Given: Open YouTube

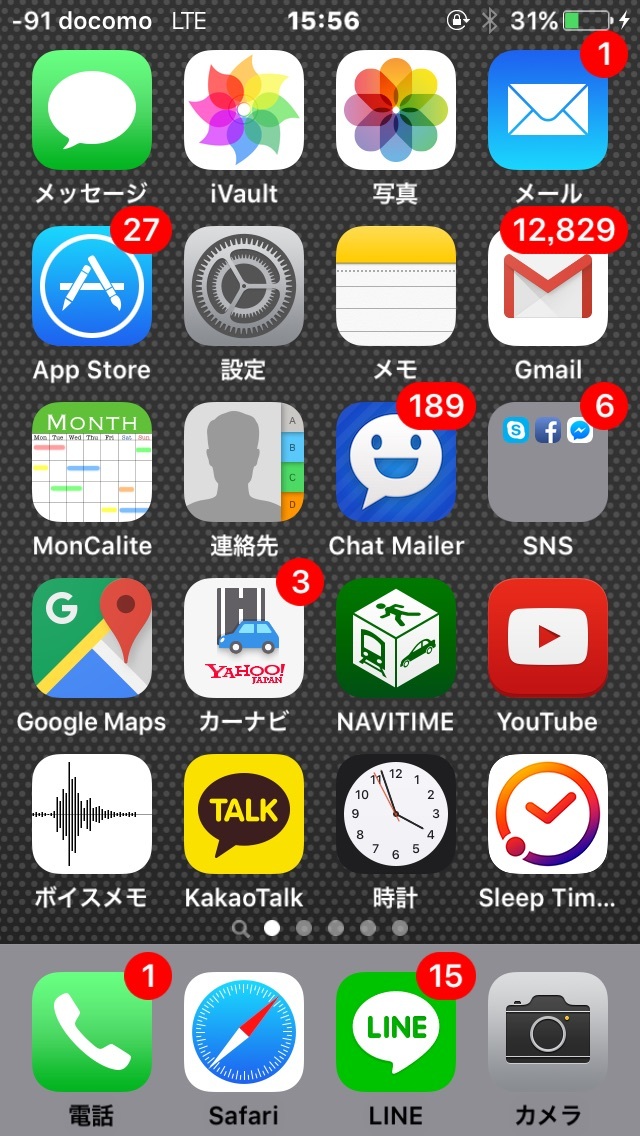Looking at the screenshot, I should pyautogui.click(x=548, y=638).
